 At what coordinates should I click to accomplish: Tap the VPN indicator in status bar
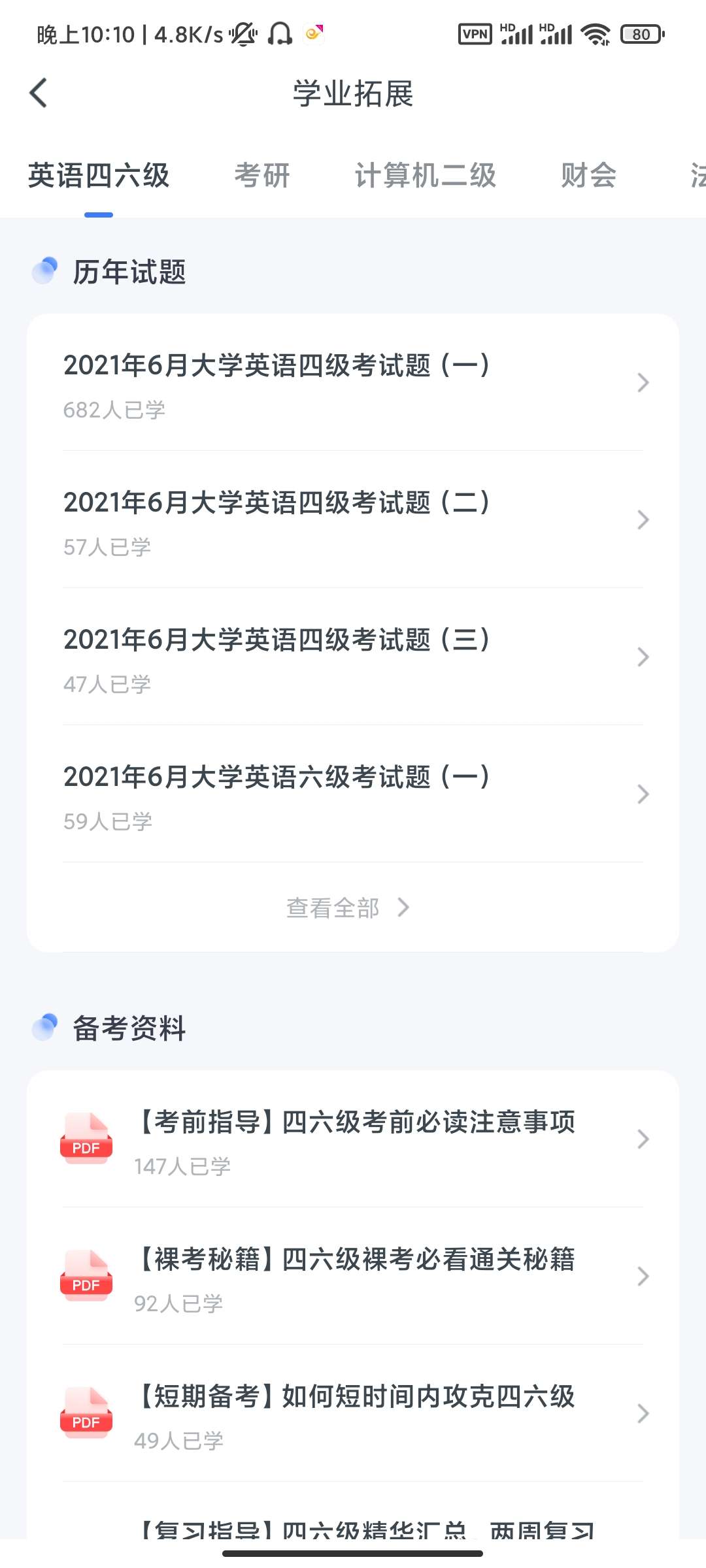click(475, 33)
